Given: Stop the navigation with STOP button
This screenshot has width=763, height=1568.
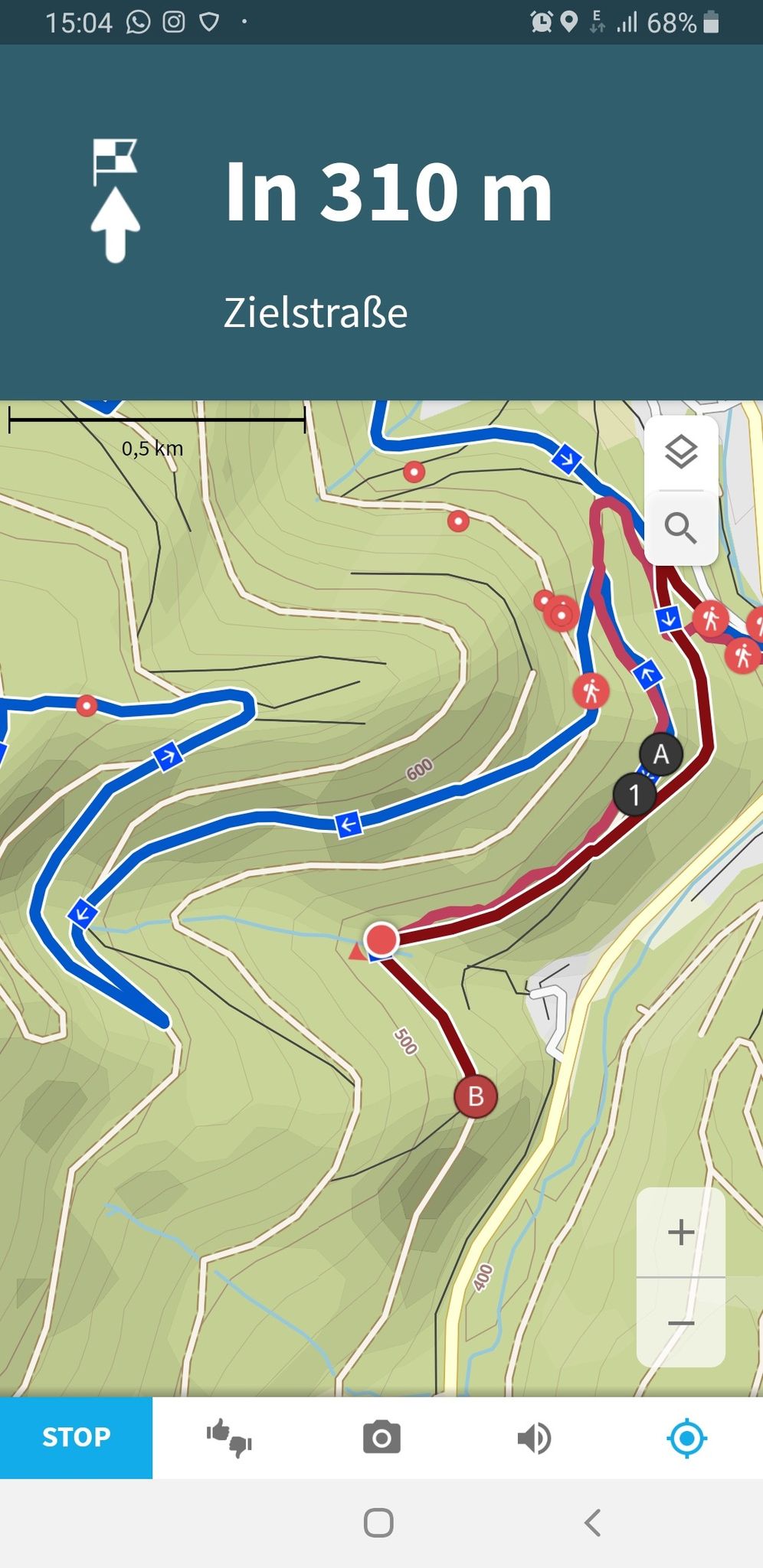Looking at the screenshot, I should 76,1437.
